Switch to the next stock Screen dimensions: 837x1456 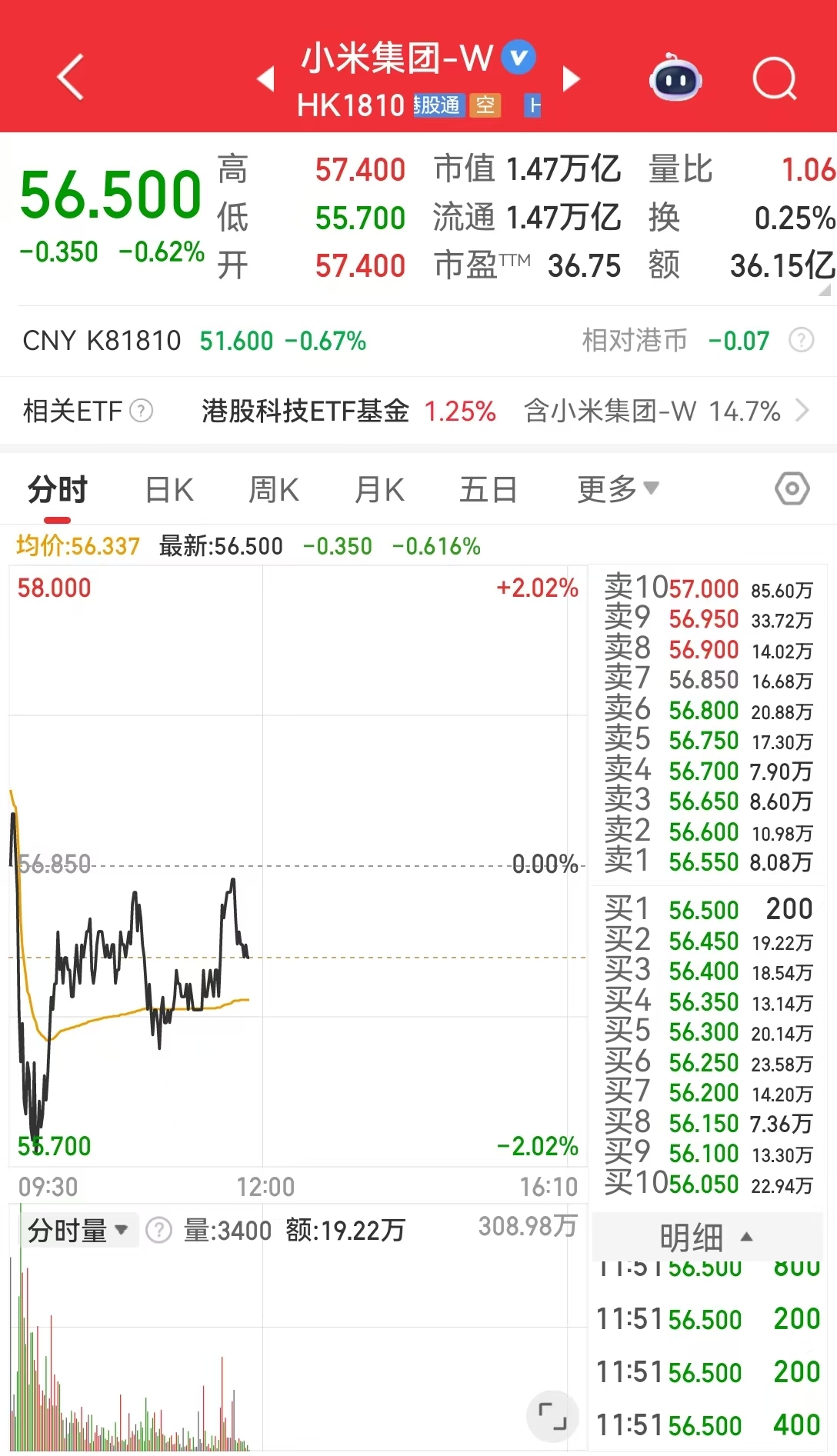(x=571, y=78)
